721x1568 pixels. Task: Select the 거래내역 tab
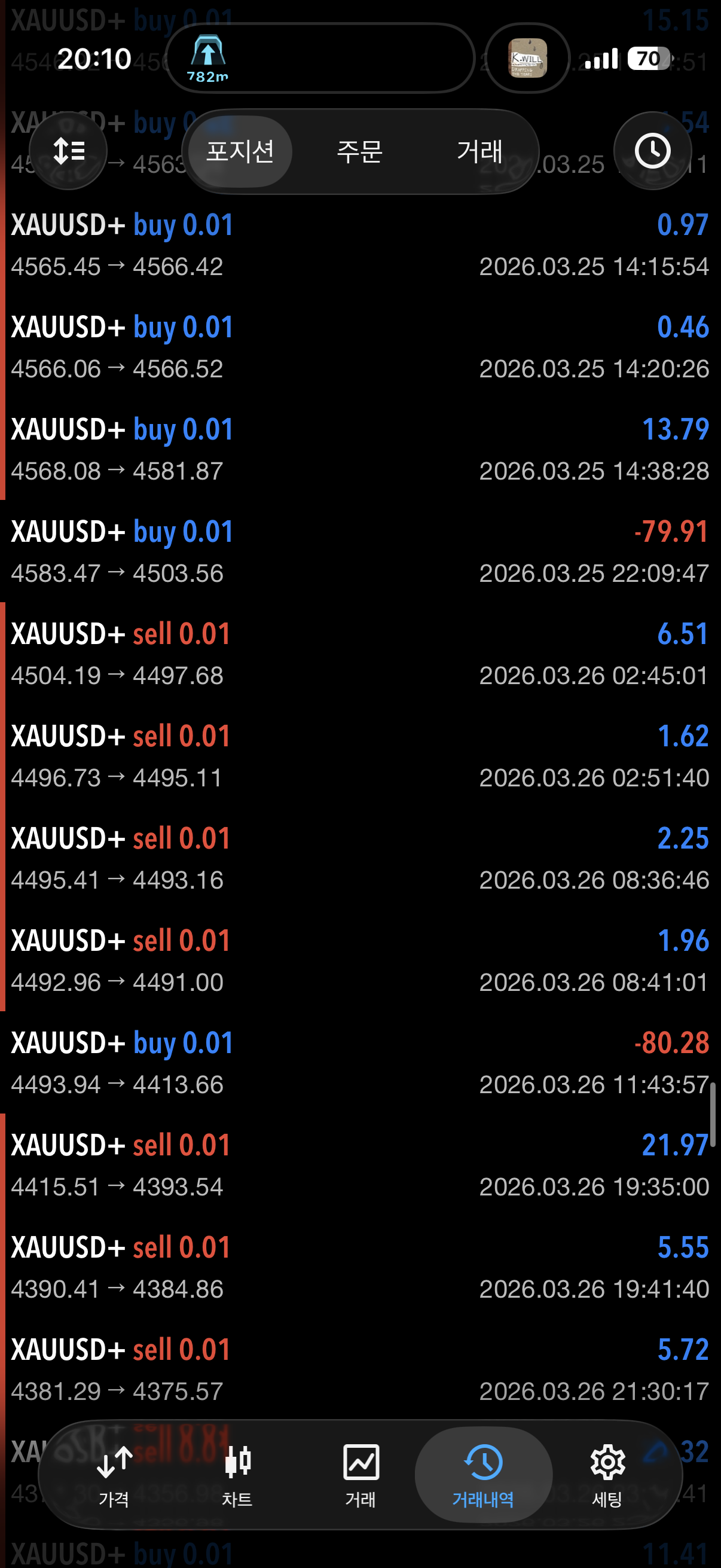[x=483, y=1474]
